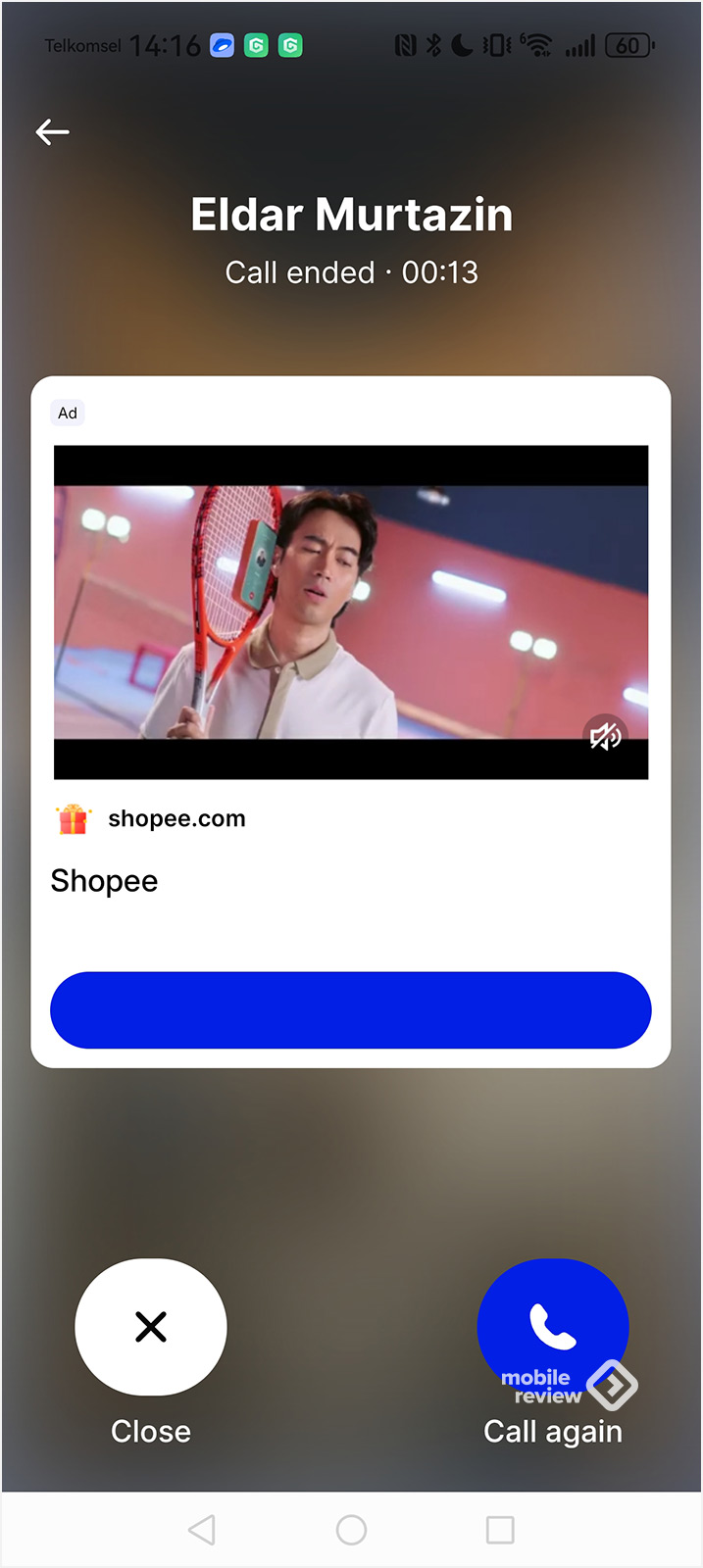Open the shopee.com advertiser link

[x=176, y=818]
